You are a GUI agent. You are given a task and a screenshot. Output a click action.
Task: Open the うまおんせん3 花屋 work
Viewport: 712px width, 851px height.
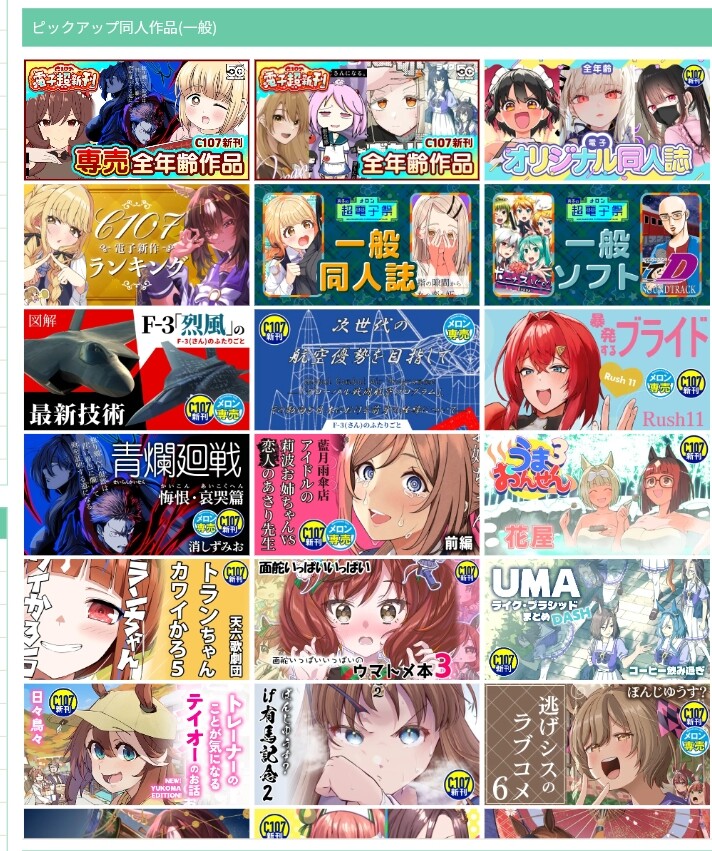pos(597,495)
